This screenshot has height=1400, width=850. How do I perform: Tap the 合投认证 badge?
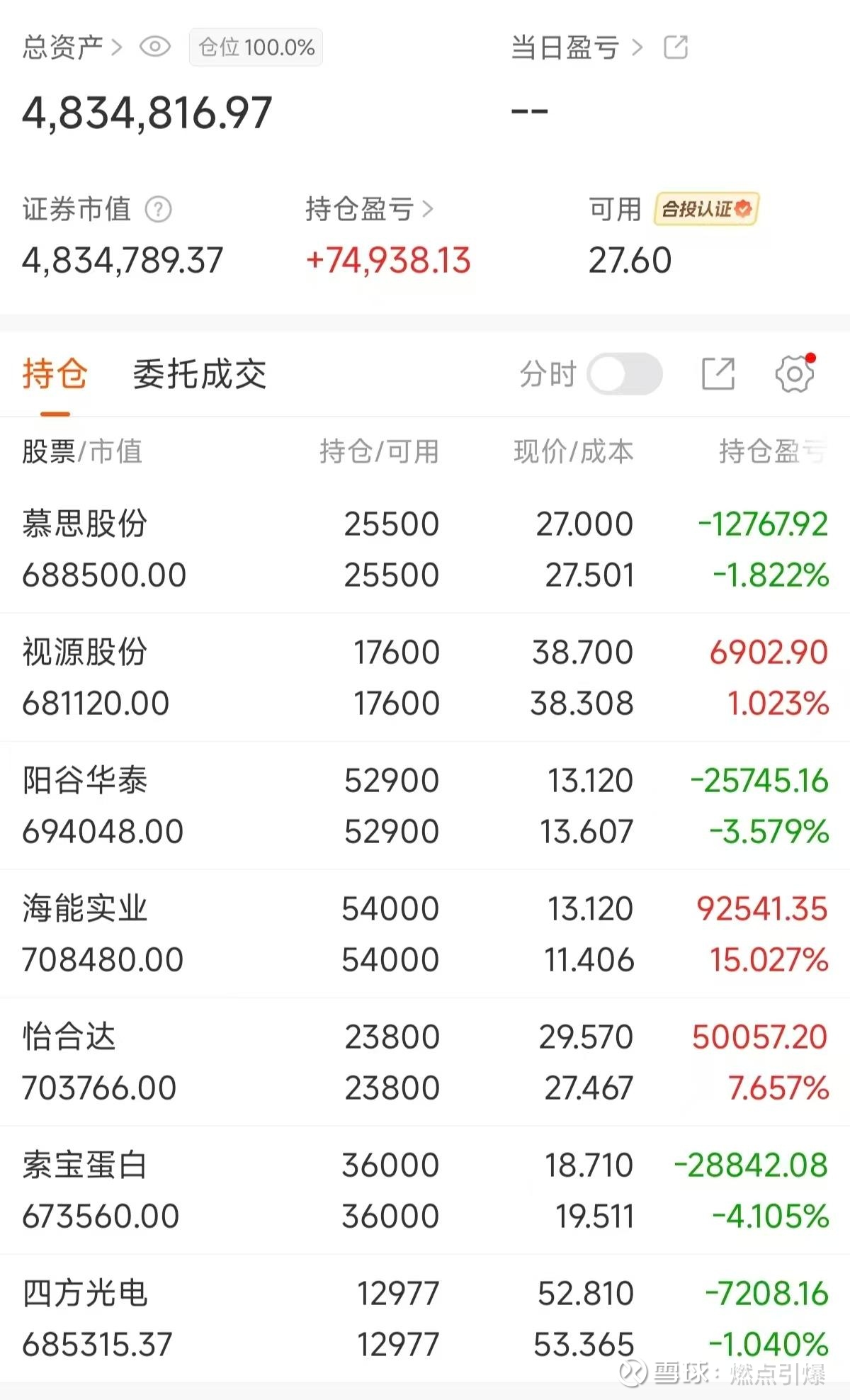pos(705,210)
